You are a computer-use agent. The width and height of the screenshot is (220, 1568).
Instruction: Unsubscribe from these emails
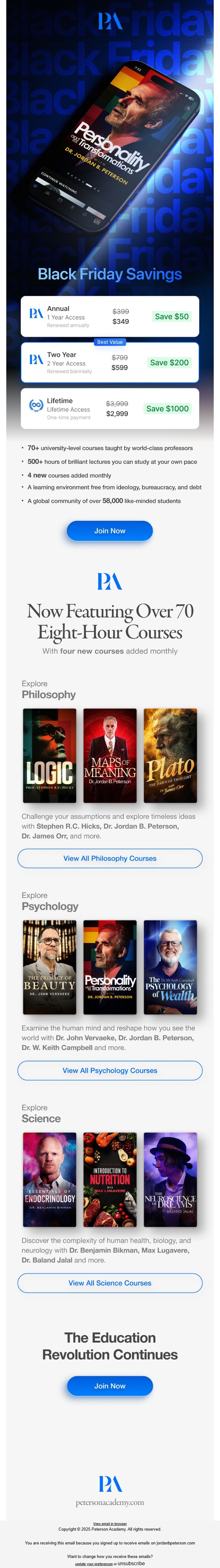(131, 1563)
